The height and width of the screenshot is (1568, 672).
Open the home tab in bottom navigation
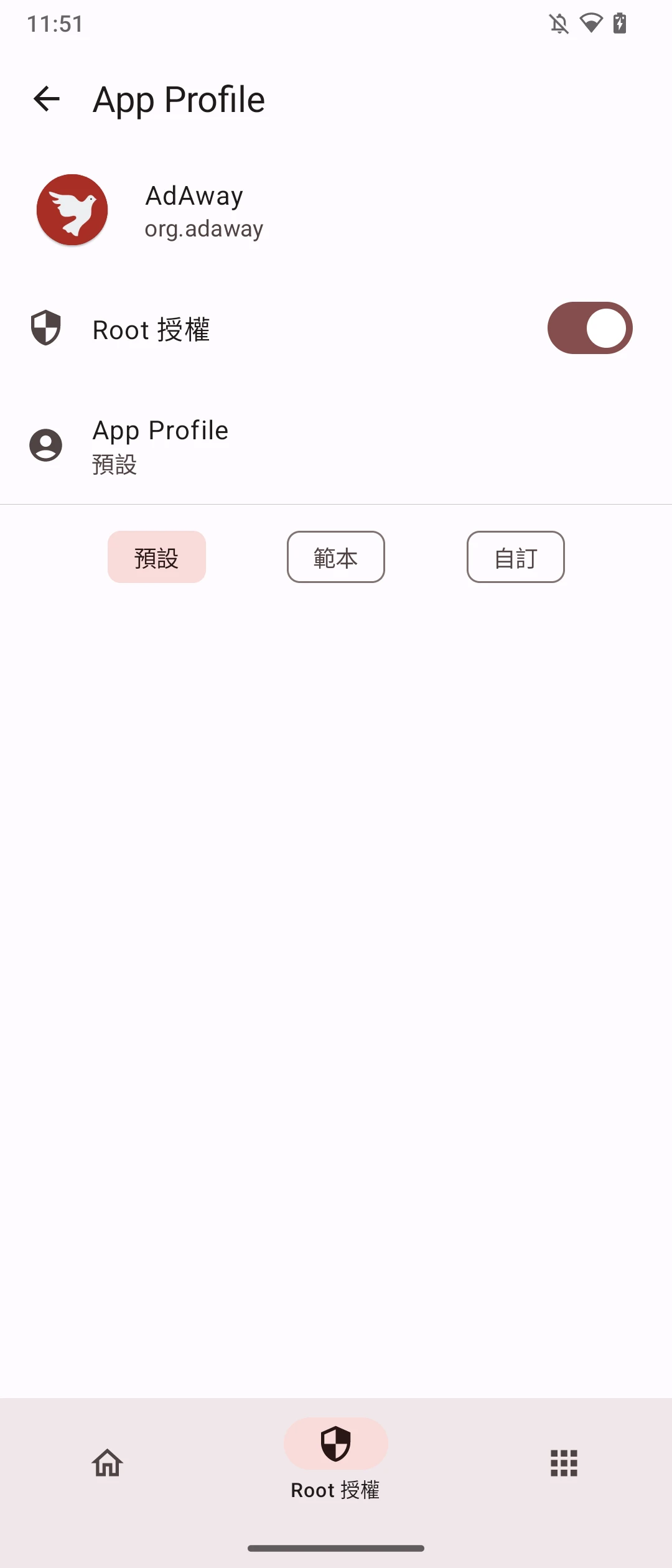(108, 1462)
